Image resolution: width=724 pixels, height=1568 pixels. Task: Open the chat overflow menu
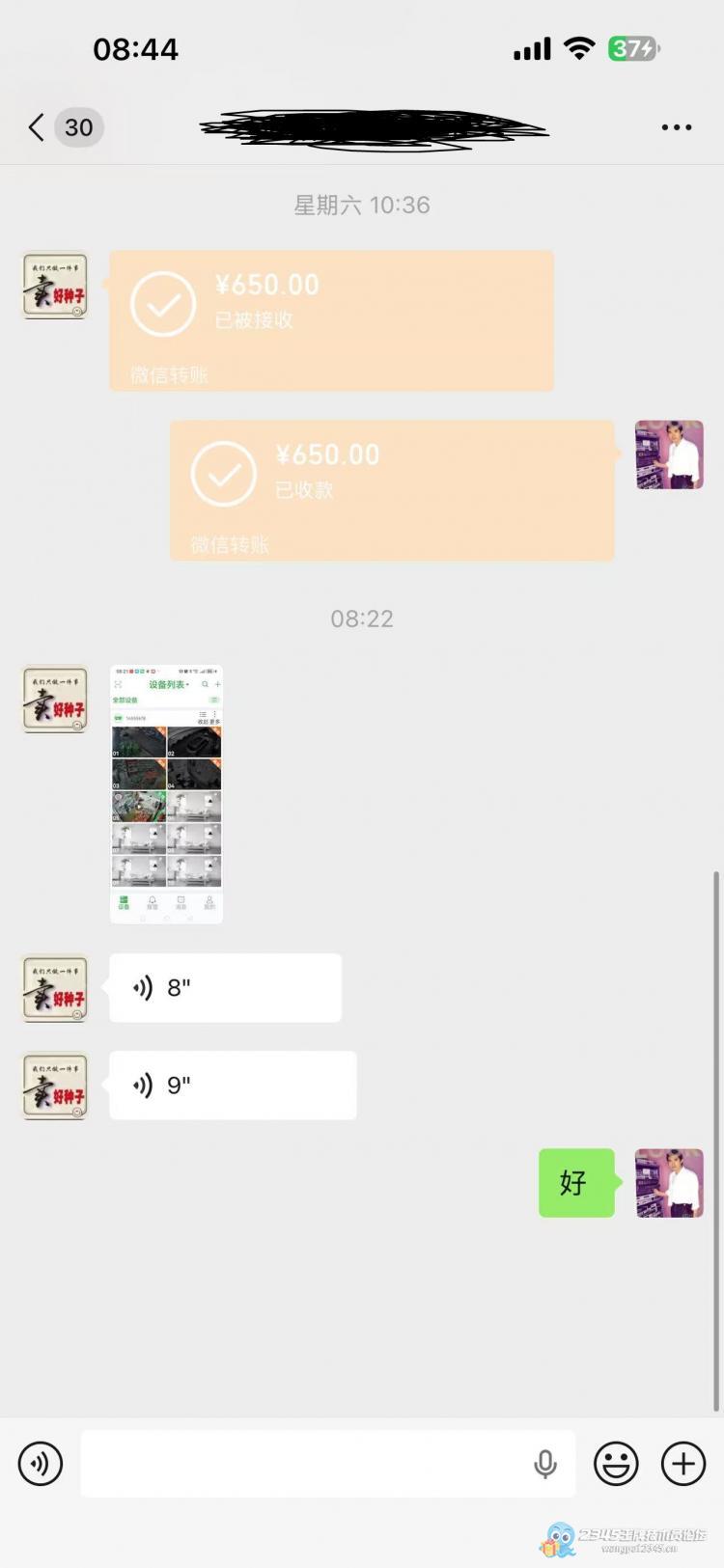coord(676,127)
